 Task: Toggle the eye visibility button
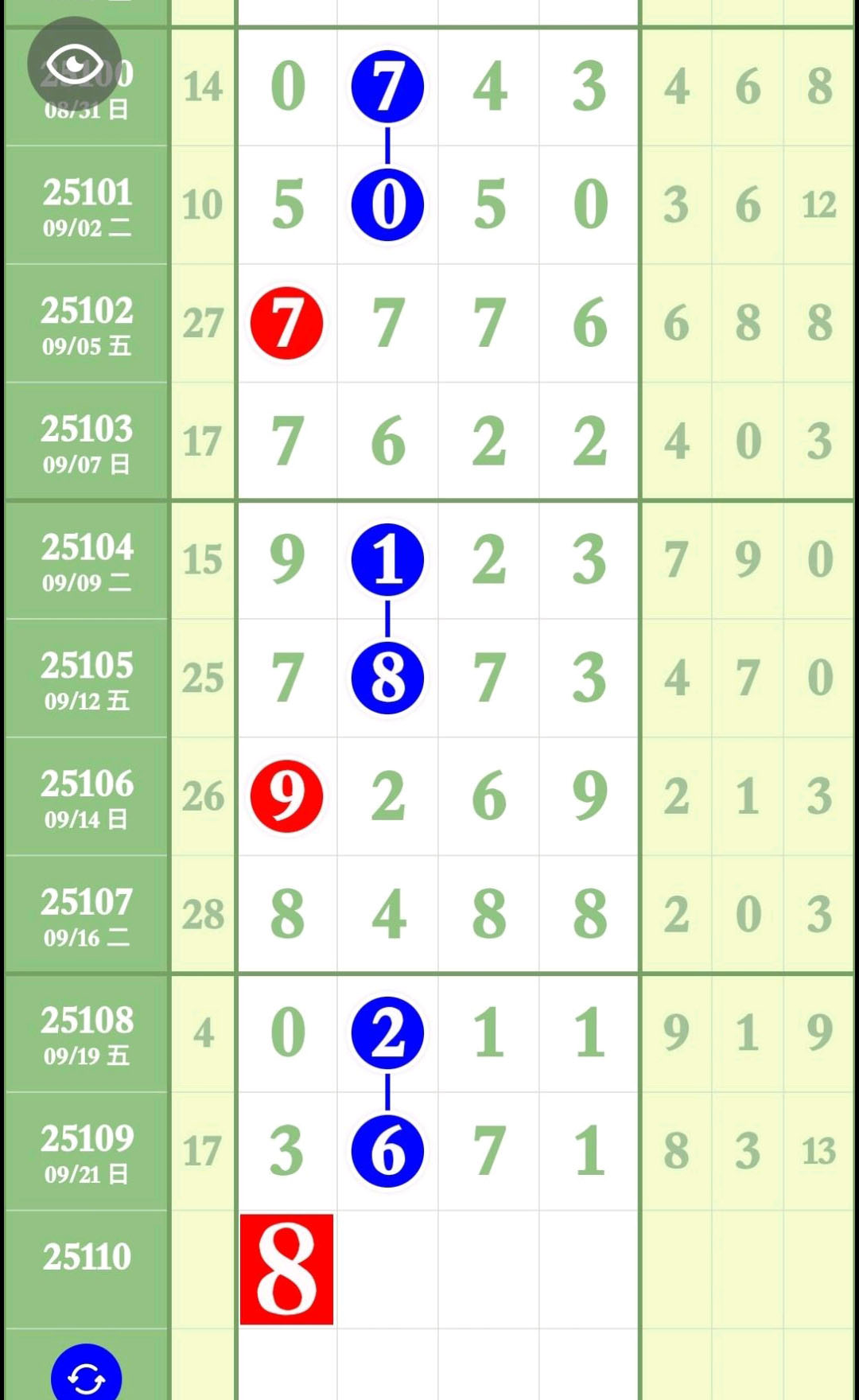[x=74, y=64]
